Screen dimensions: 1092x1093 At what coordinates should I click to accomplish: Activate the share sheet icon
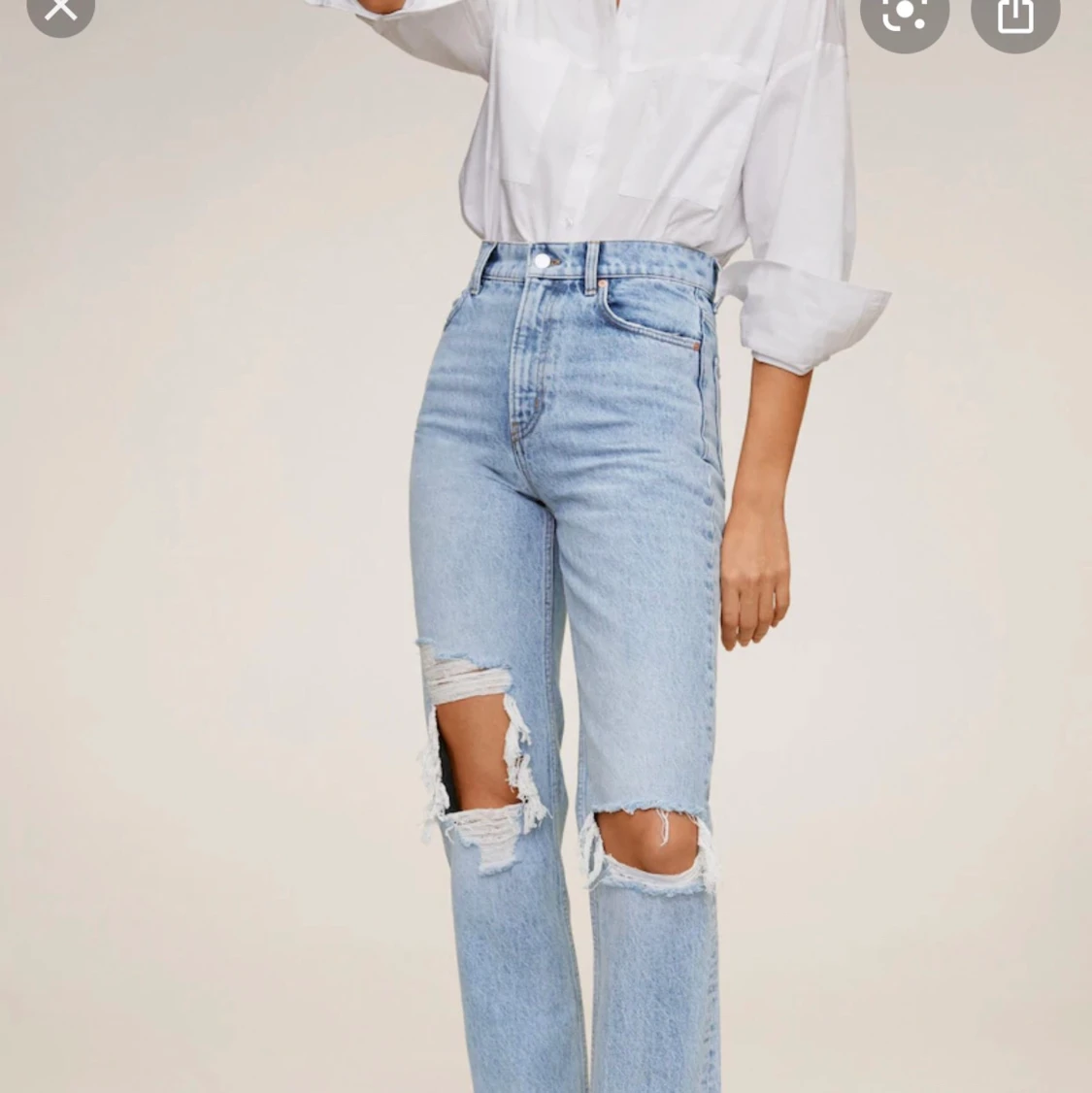tap(1013, 13)
